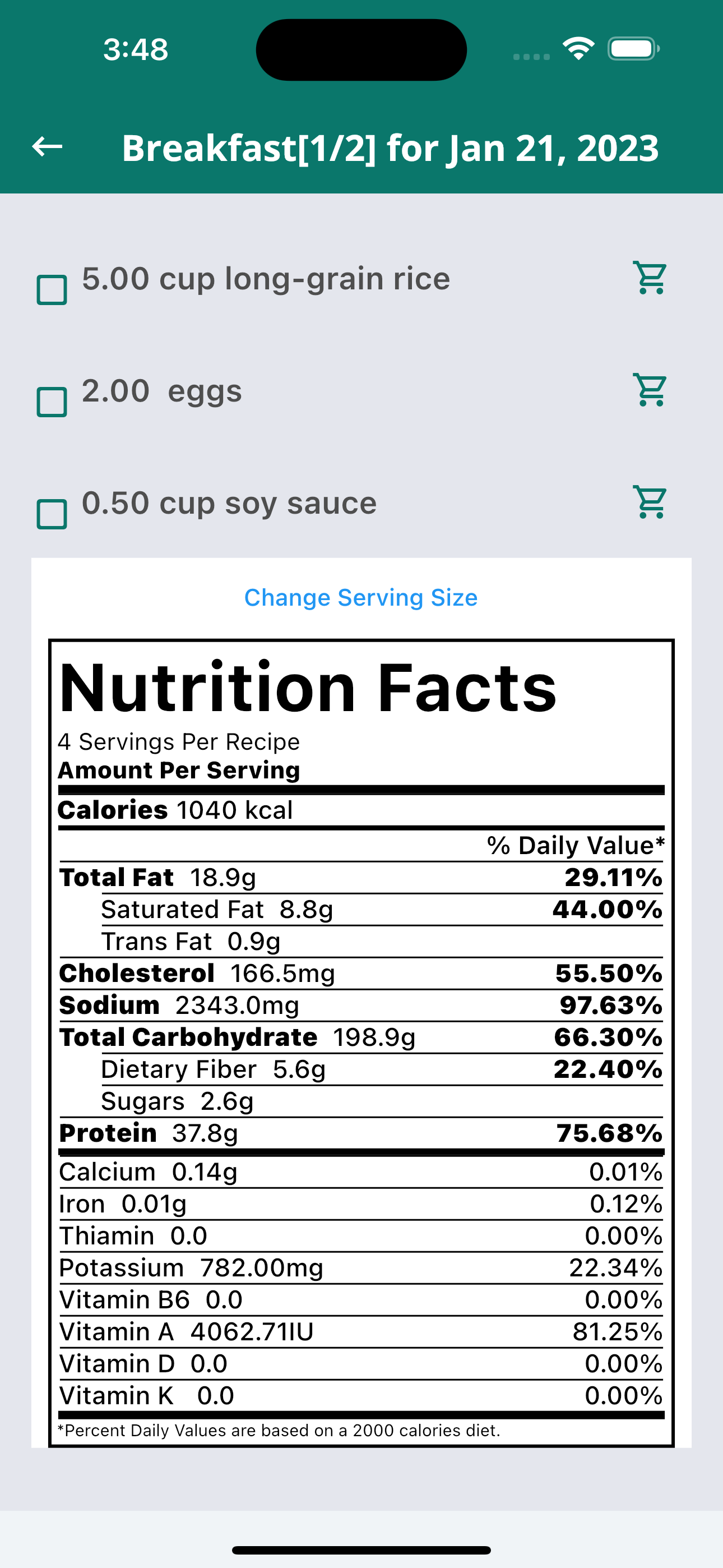Add long-grain rice to shopping cart
Image resolution: width=723 pixels, height=1568 pixels.
[x=650, y=278]
